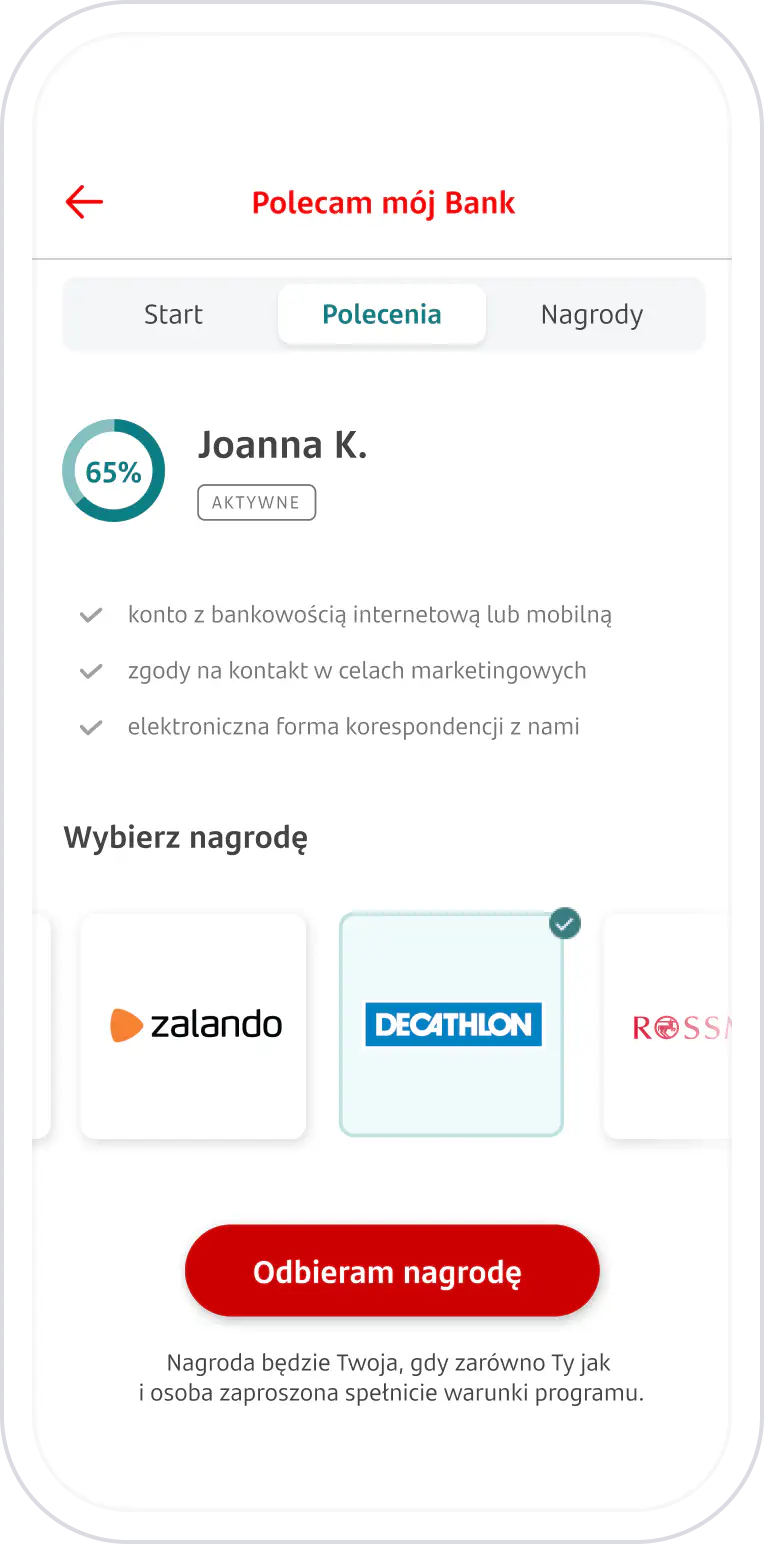Image resolution: width=764 pixels, height=1544 pixels.
Task: Pick the Rossmann reward card
Action: pos(670,1025)
